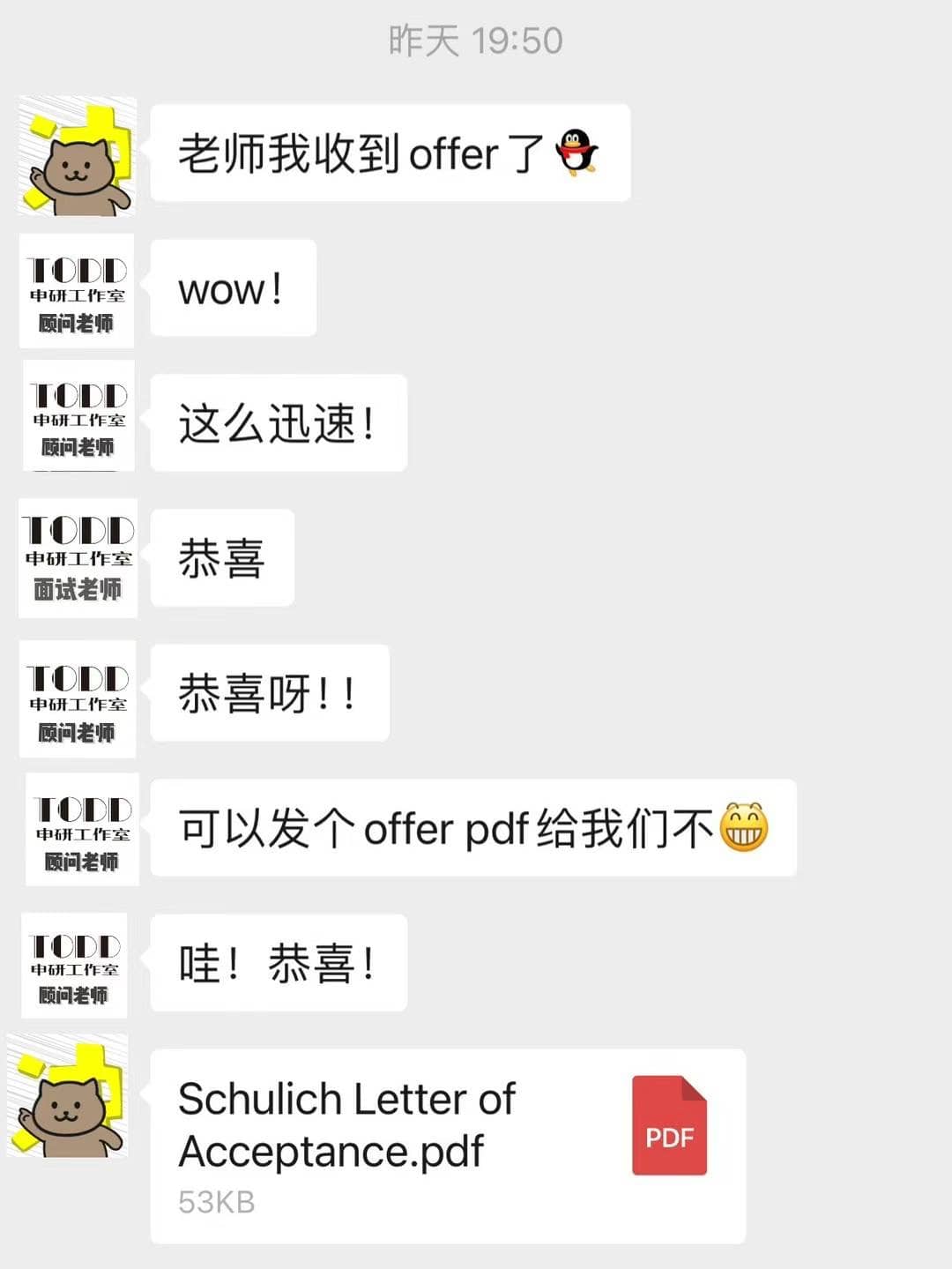
Task: Open avatar next to "这么迅速!" message
Action: pyautogui.click(x=78, y=415)
